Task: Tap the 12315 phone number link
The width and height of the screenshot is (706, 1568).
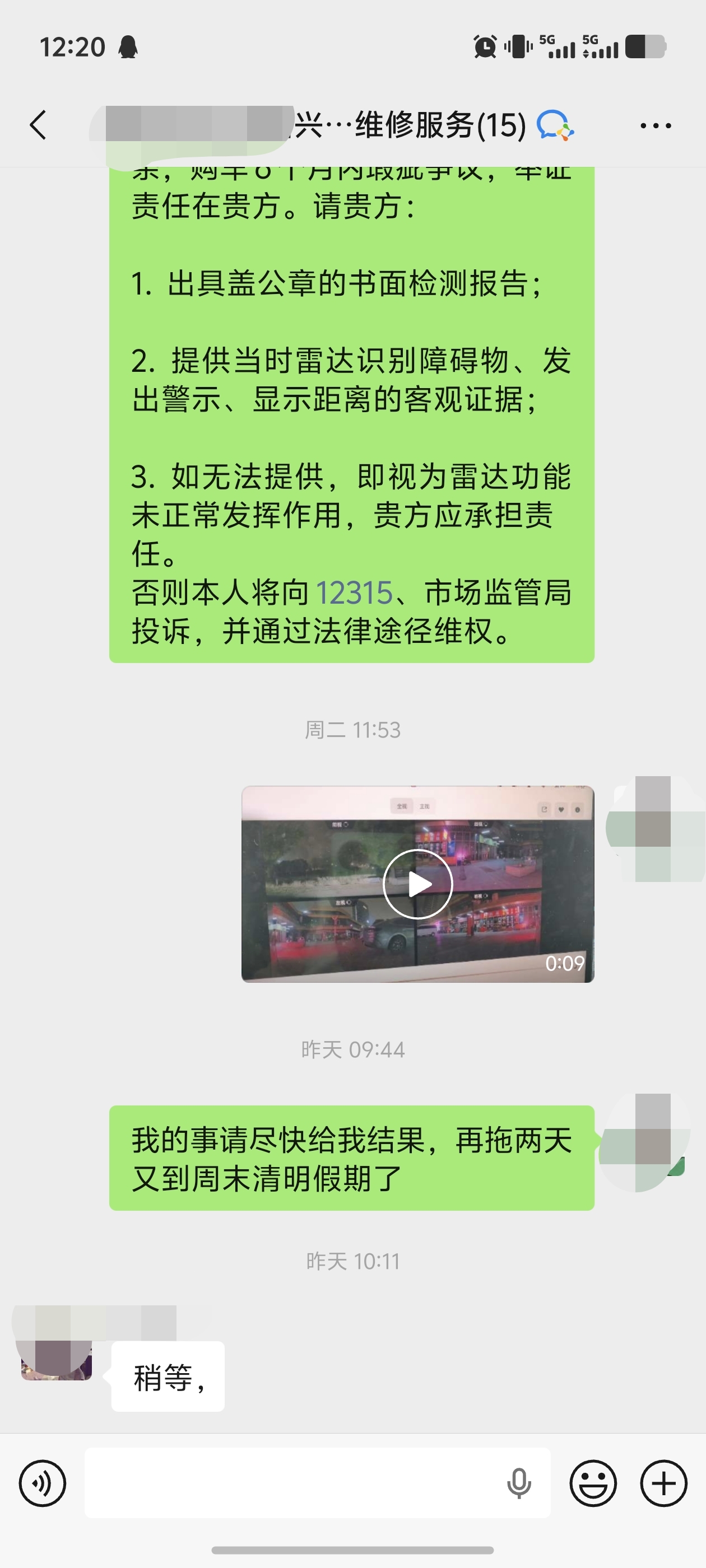Action: click(354, 592)
